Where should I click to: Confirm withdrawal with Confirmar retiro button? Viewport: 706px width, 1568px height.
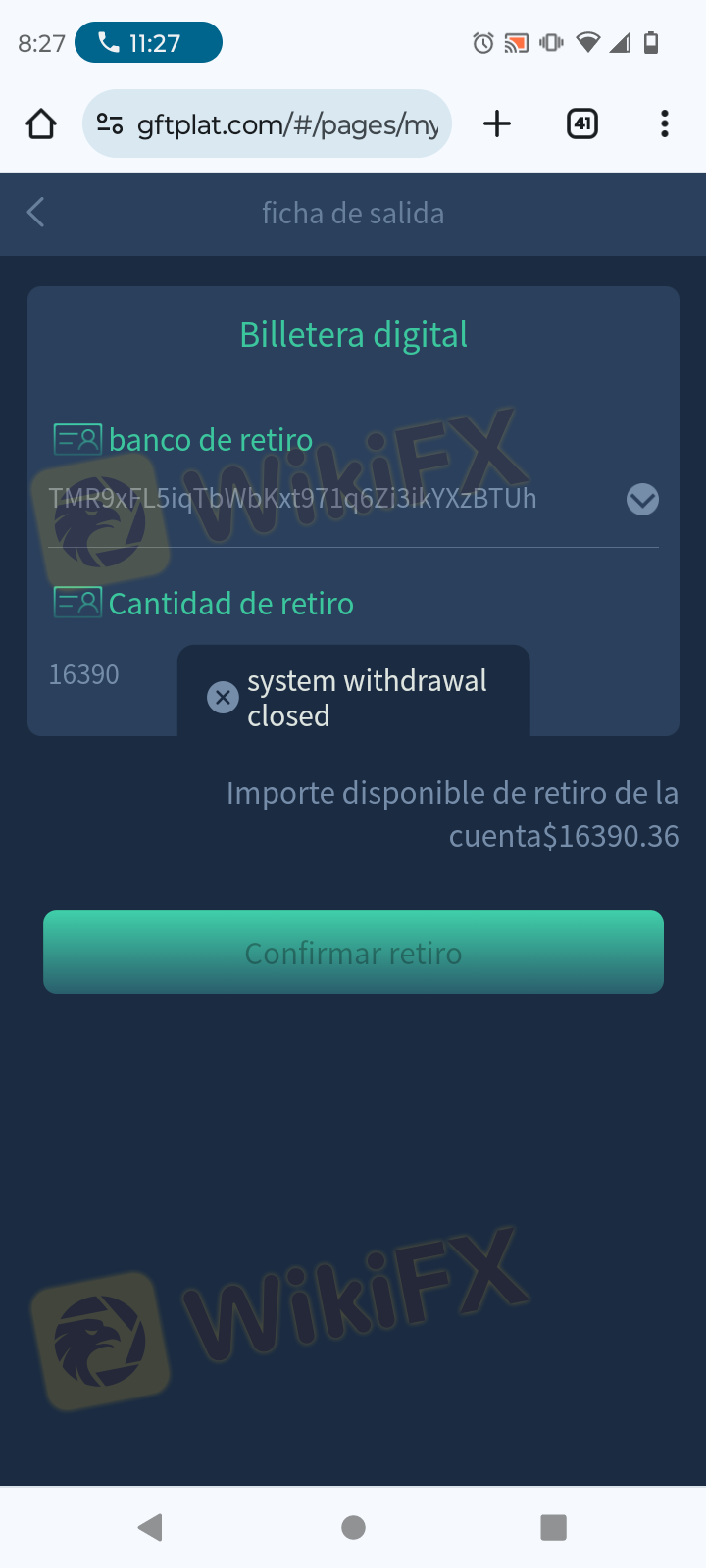(x=353, y=953)
